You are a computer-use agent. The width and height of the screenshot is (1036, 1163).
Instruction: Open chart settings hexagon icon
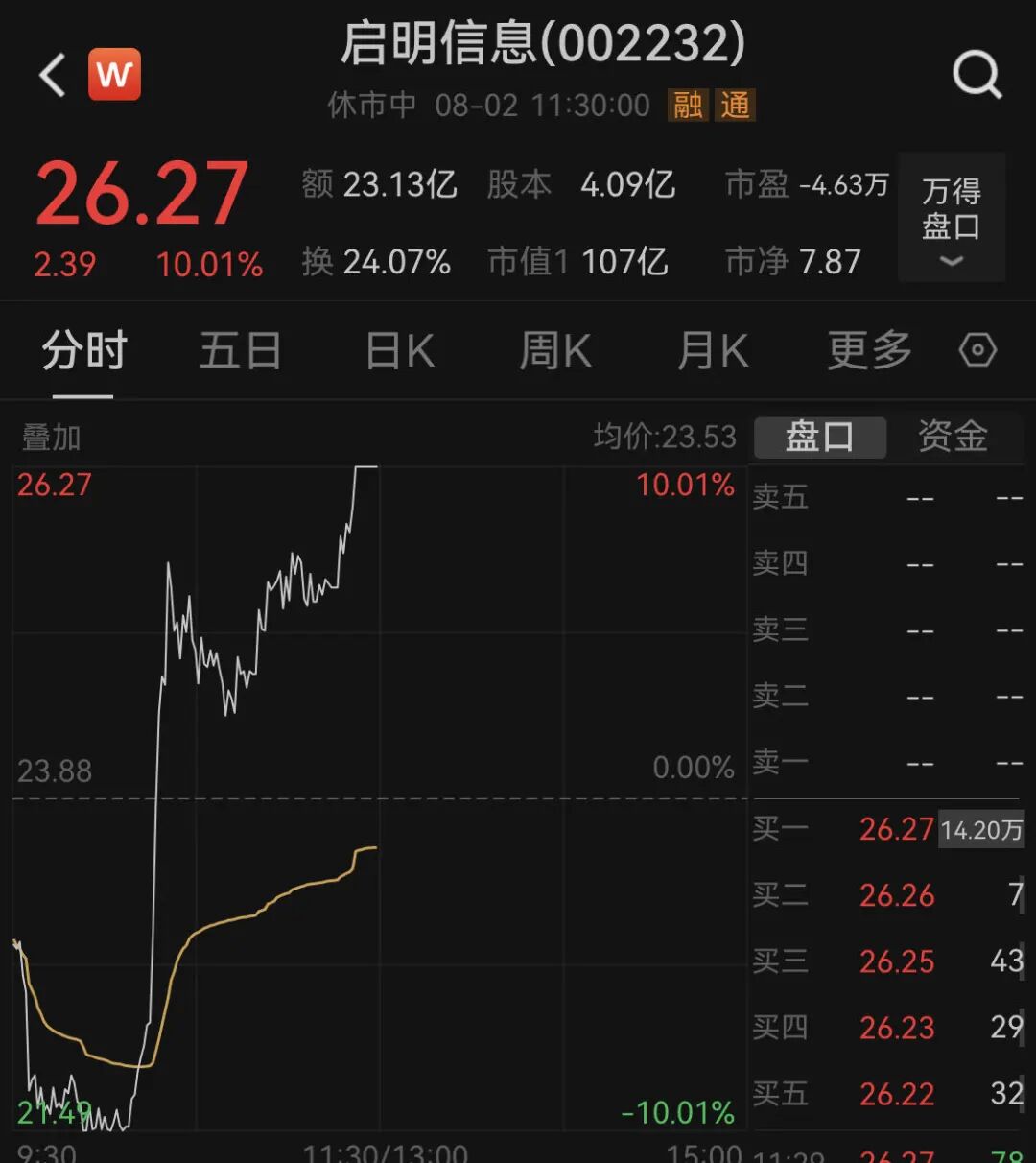tap(977, 350)
